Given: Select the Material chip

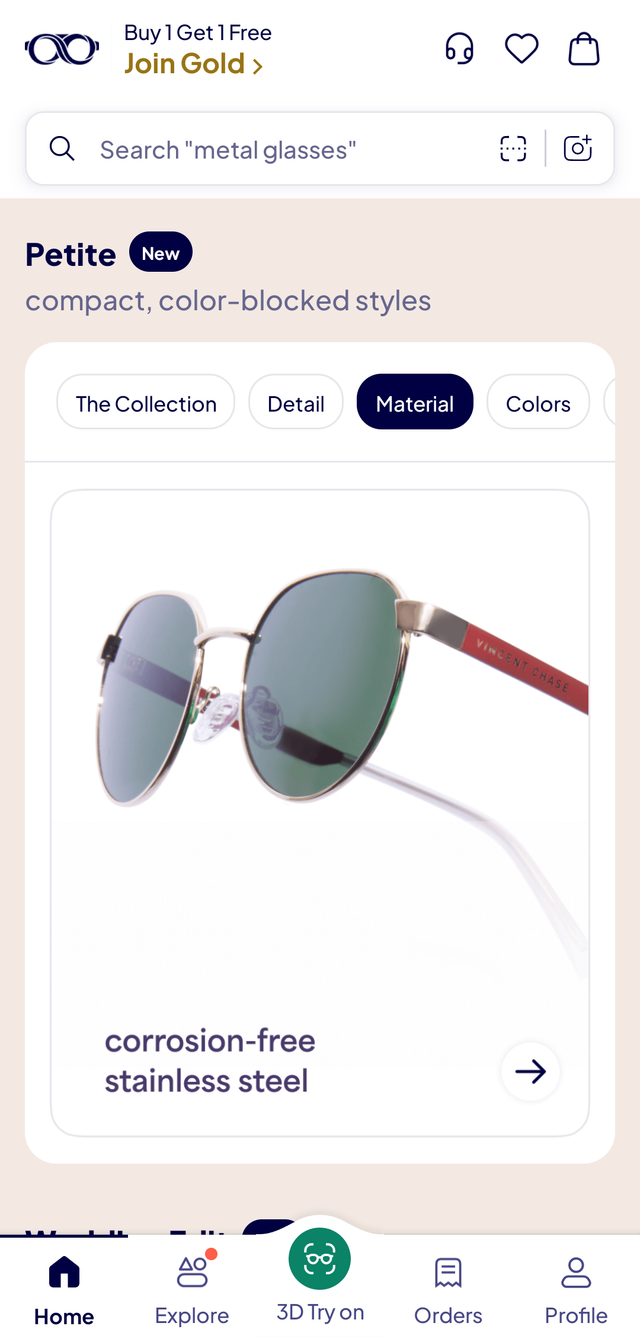Looking at the screenshot, I should tap(415, 403).
